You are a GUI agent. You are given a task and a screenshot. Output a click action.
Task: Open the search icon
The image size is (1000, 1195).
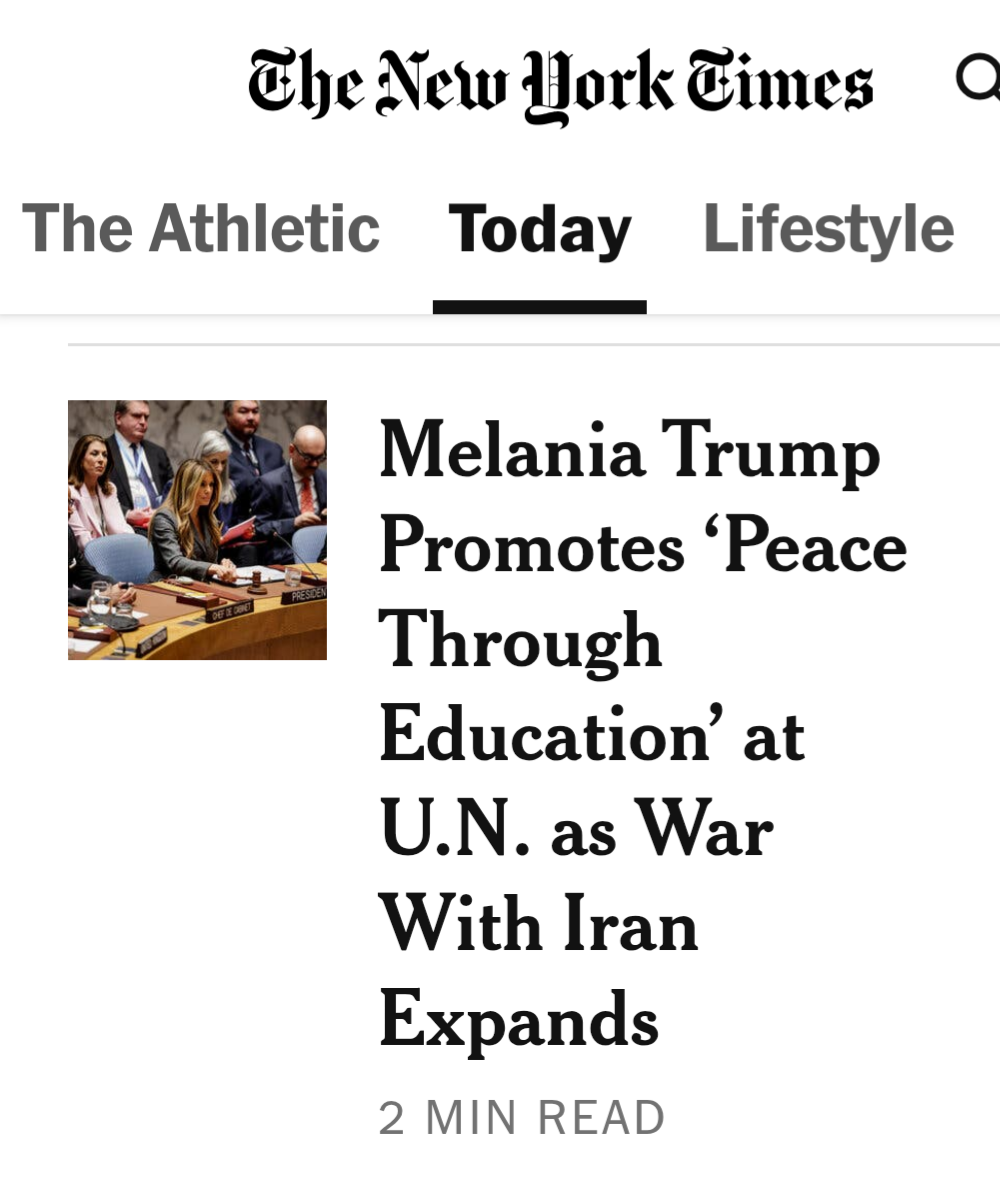(x=980, y=78)
